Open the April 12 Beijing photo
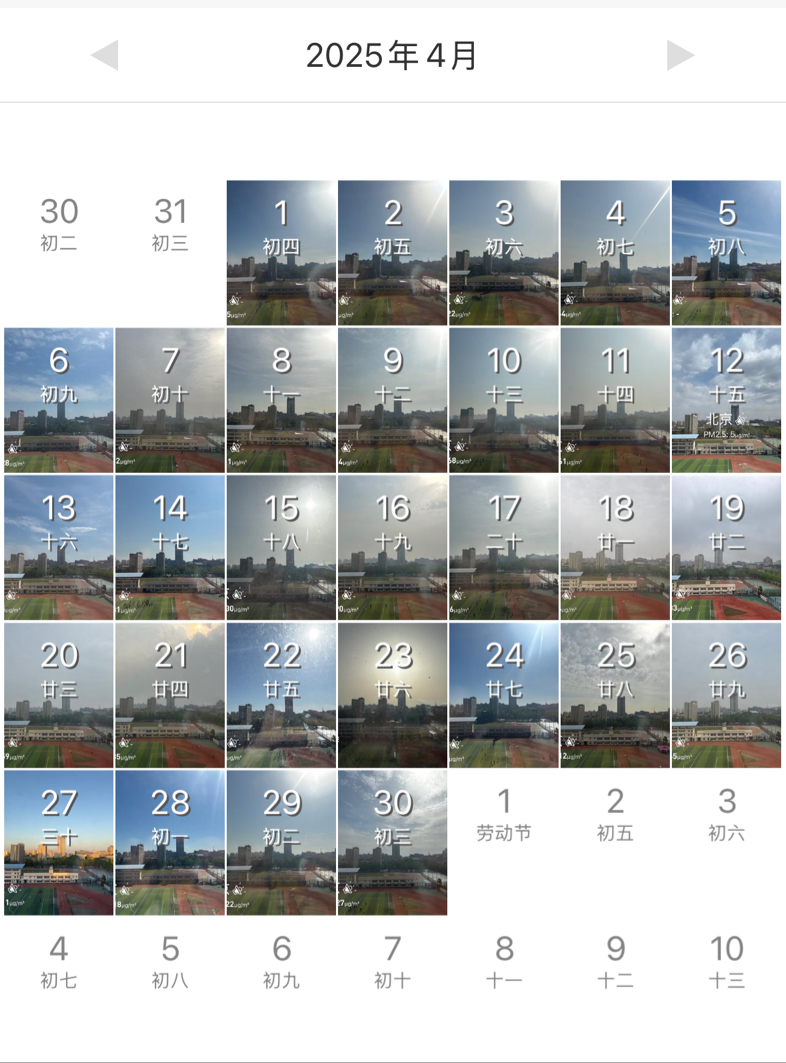 point(727,400)
